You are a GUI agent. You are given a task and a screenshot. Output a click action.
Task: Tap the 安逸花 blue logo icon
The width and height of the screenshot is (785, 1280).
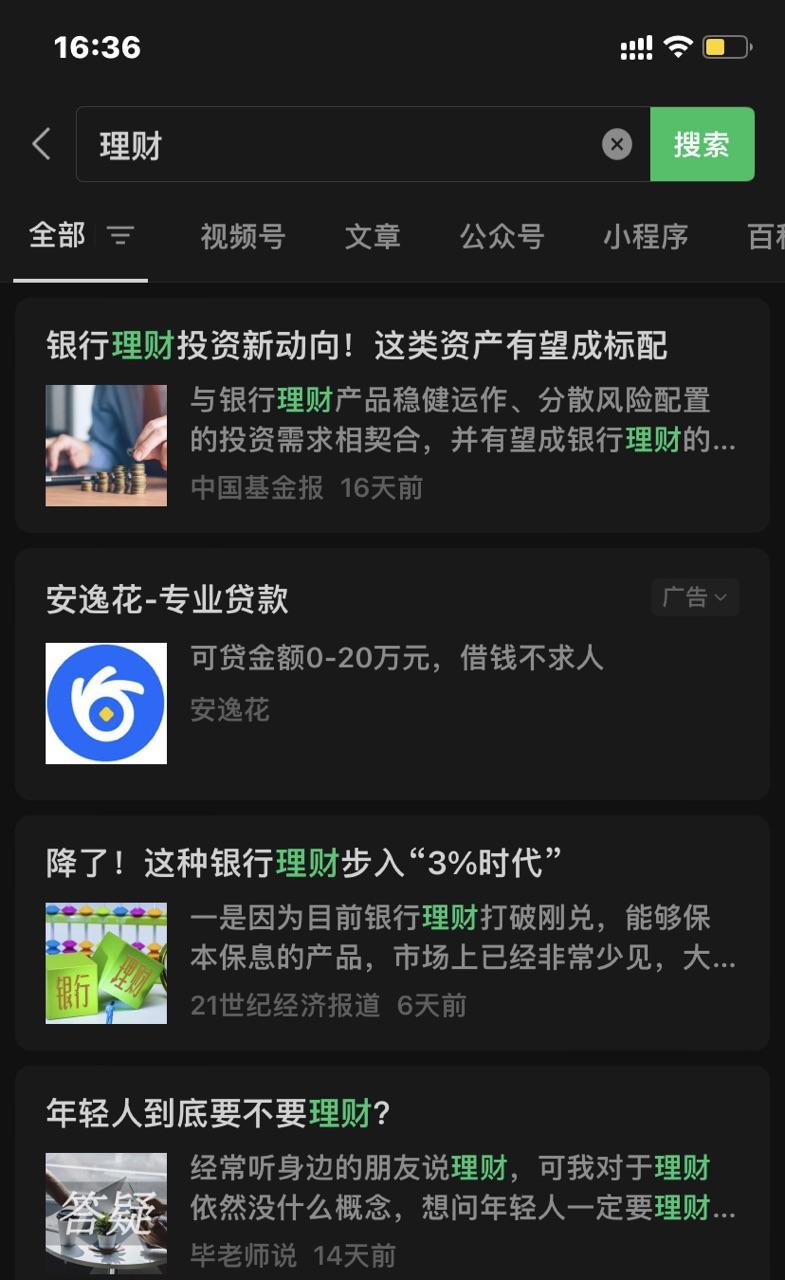(106, 702)
